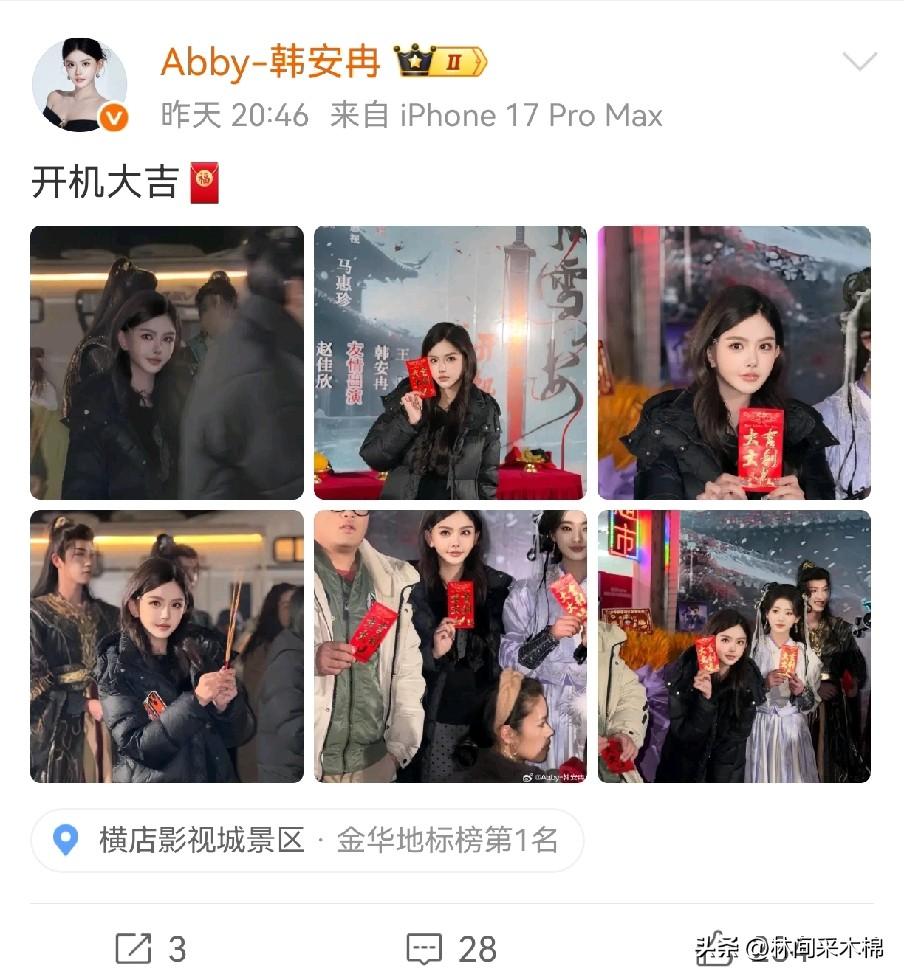Image resolution: width=904 pixels, height=979 pixels.
Task: Open the photo in front of the sword poster
Action: pyautogui.click(x=449, y=363)
